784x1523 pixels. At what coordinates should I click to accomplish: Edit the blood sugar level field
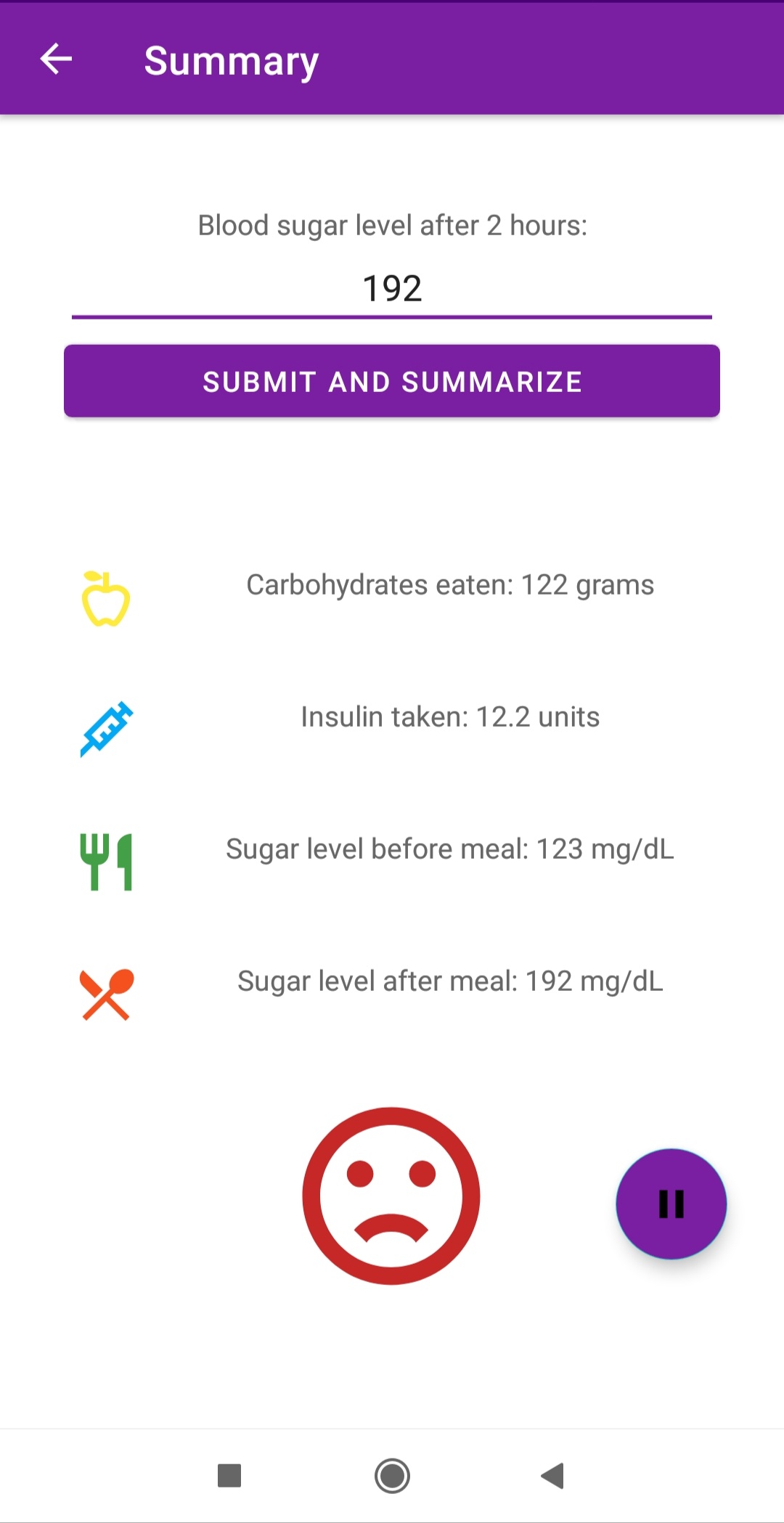tap(392, 289)
